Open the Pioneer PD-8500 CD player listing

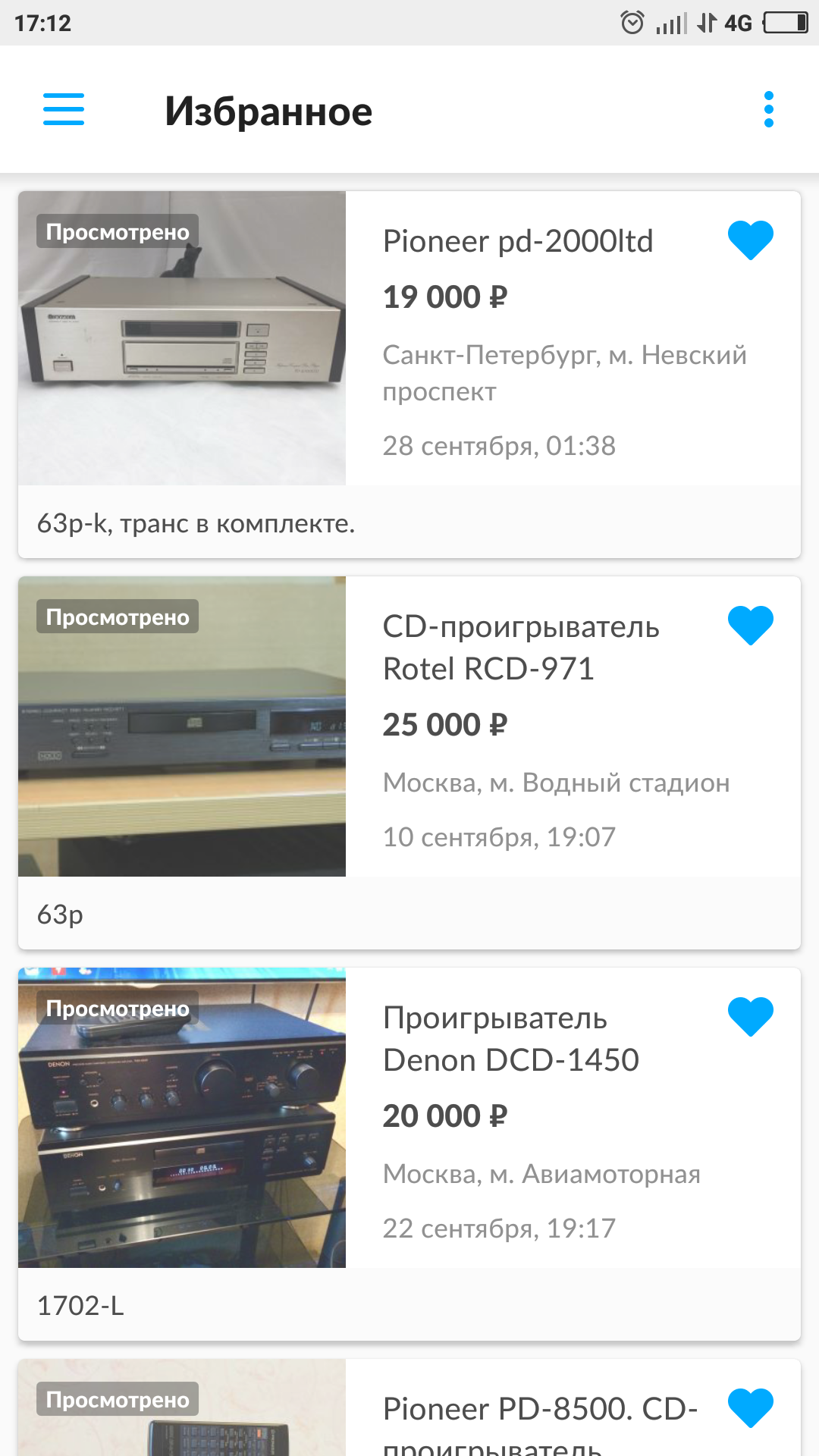tap(540, 1410)
